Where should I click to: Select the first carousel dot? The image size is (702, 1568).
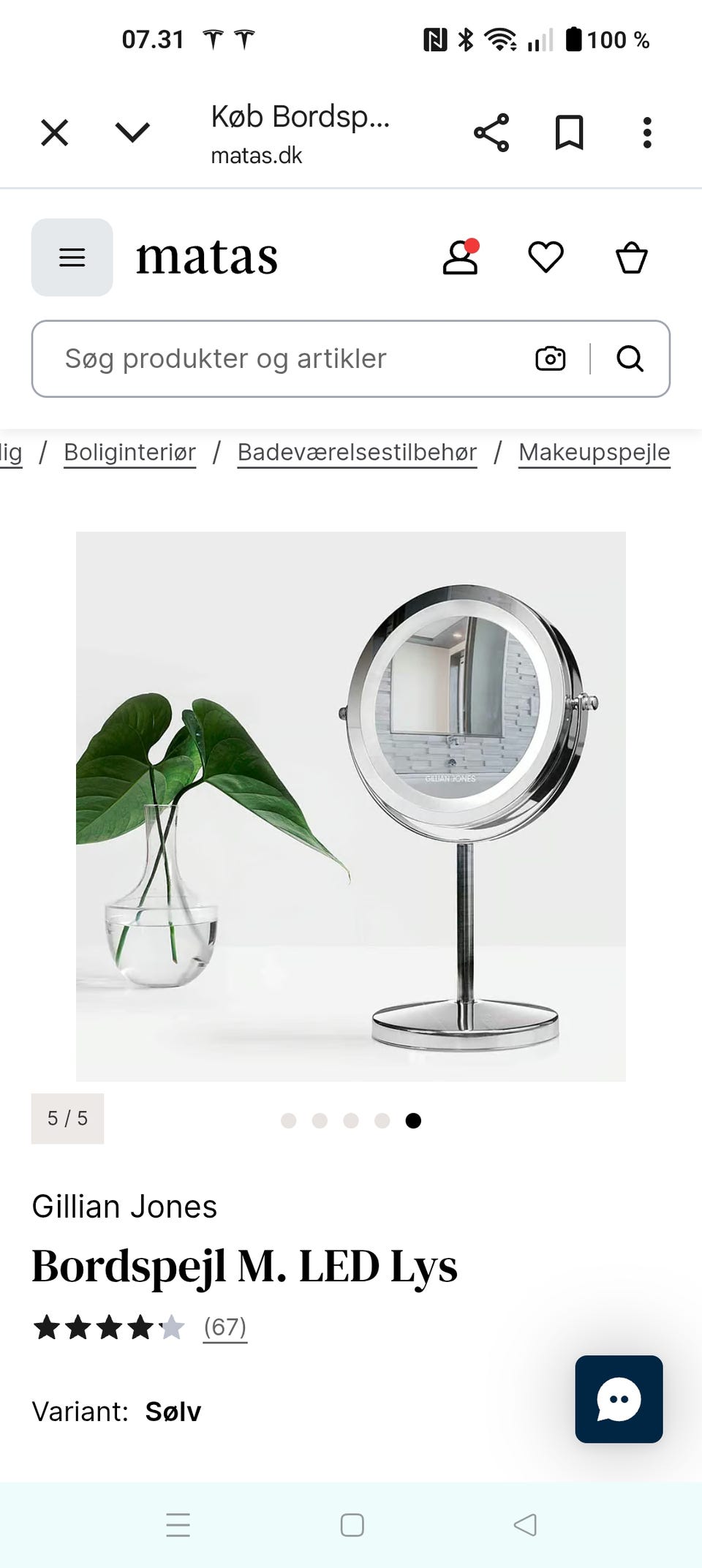(289, 1120)
